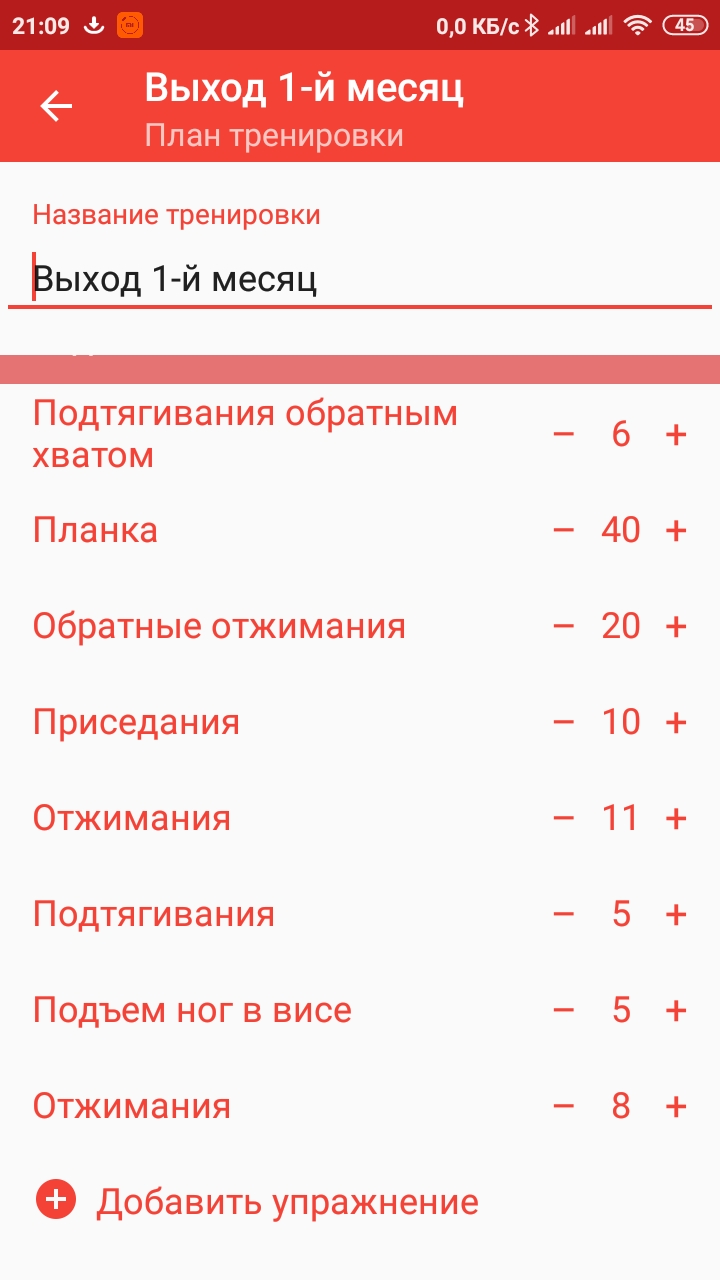Increase Планка value with plus
Image resolution: width=720 pixels, height=1280 pixels.
point(677,530)
